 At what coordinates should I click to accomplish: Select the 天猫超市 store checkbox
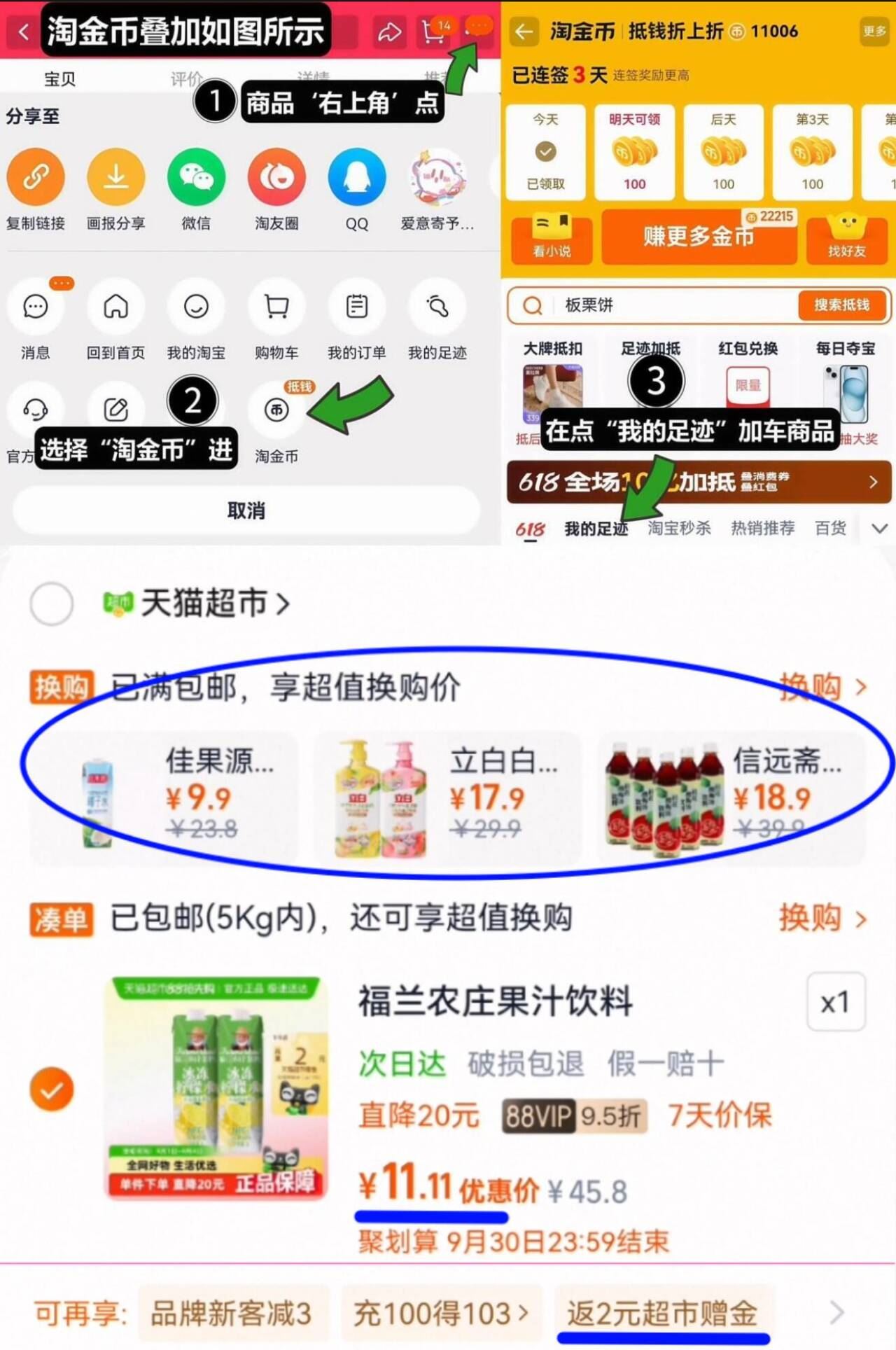[51, 604]
